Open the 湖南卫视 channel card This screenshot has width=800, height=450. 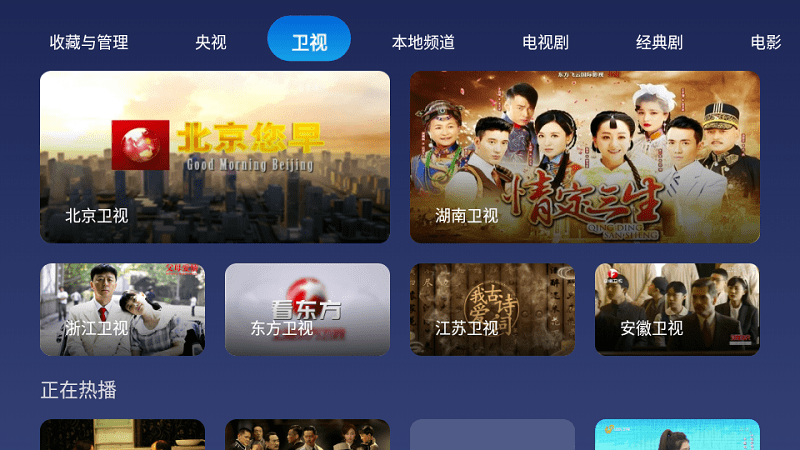click(x=584, y=157)
